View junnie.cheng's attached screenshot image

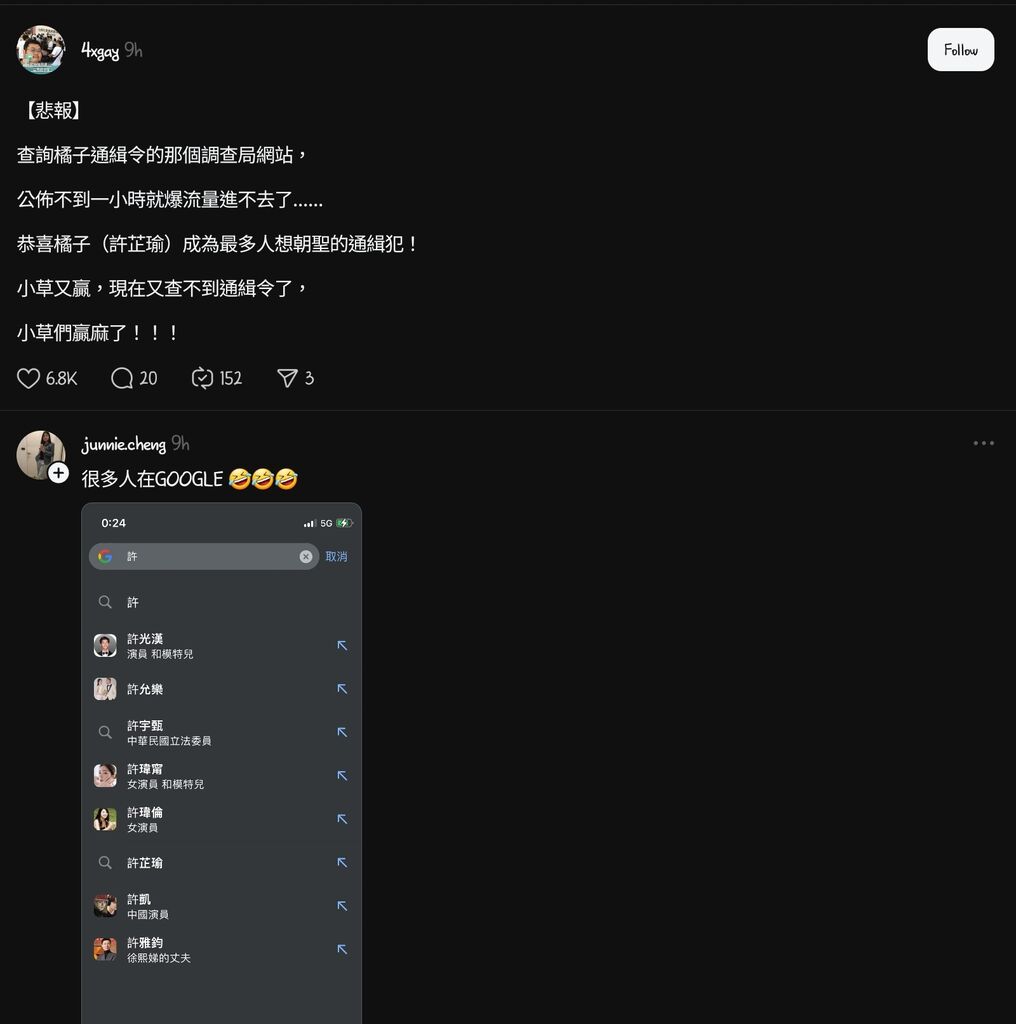coord(221,760)
